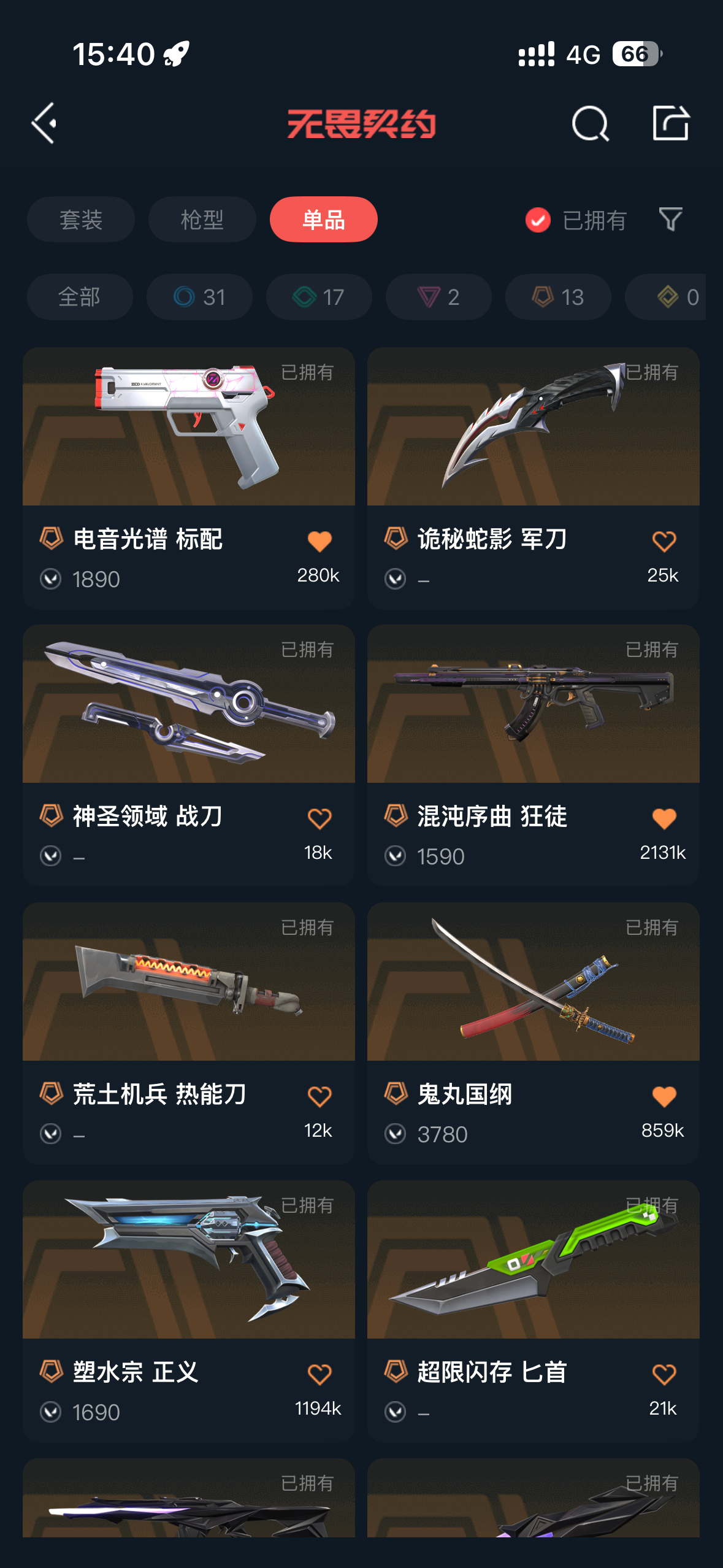Like the 荒土机兵 热能刀 skin
The height and width of the screenshot is (1568, 723).
click(x=319, y=1097)
